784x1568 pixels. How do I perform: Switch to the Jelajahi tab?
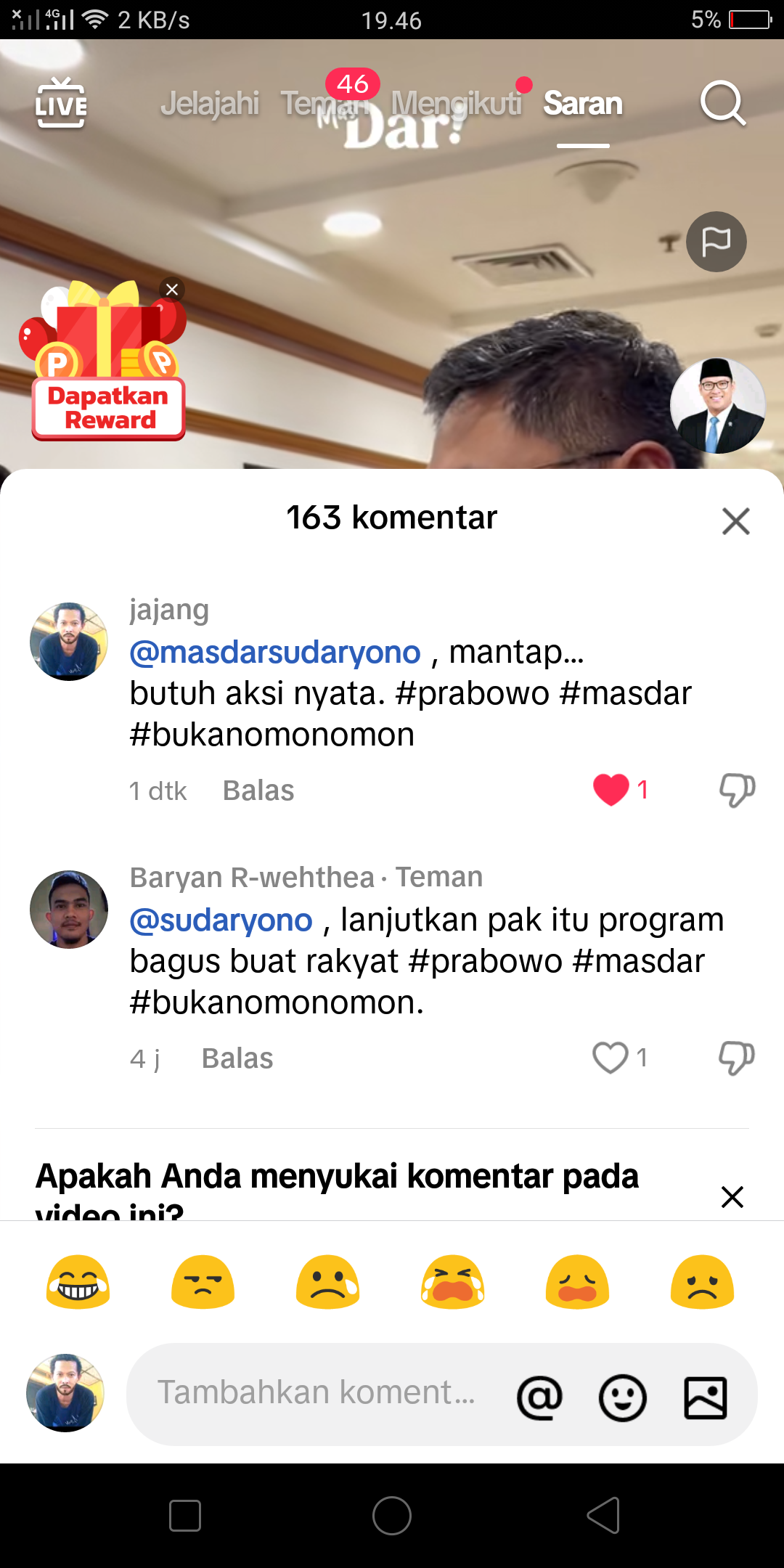210,104
